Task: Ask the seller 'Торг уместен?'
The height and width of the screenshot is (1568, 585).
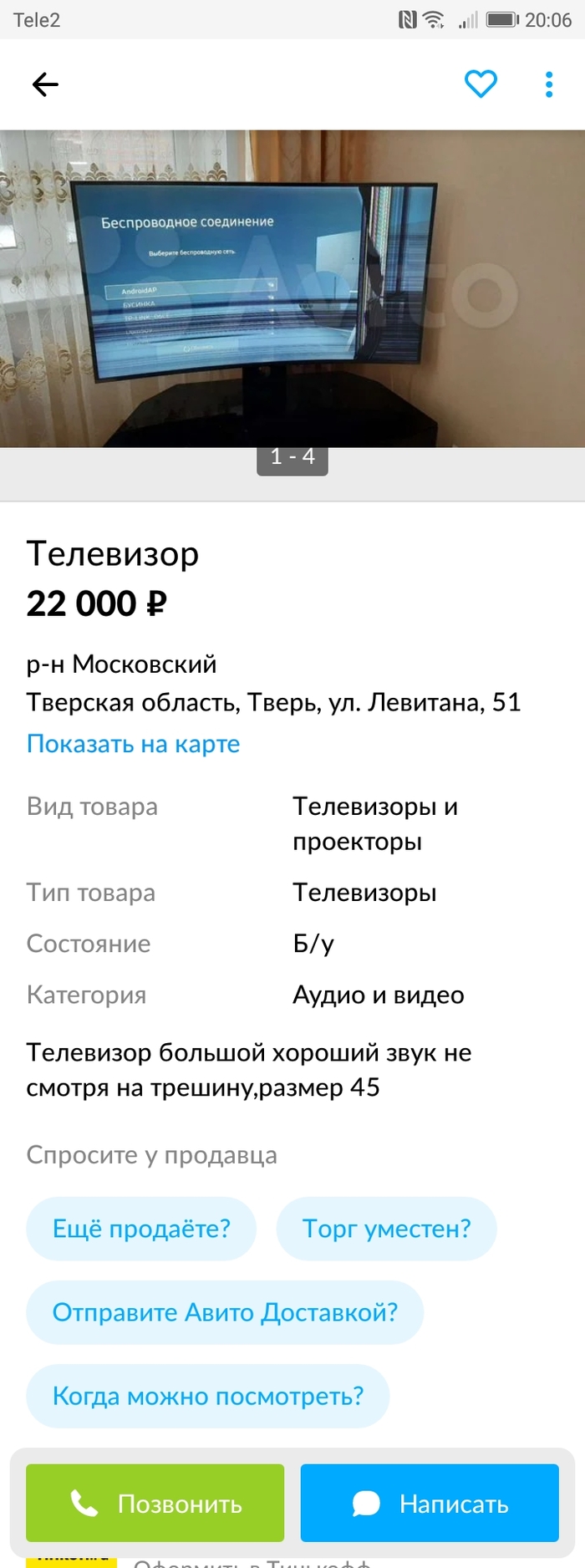Action: click(x=386, y=1229)
